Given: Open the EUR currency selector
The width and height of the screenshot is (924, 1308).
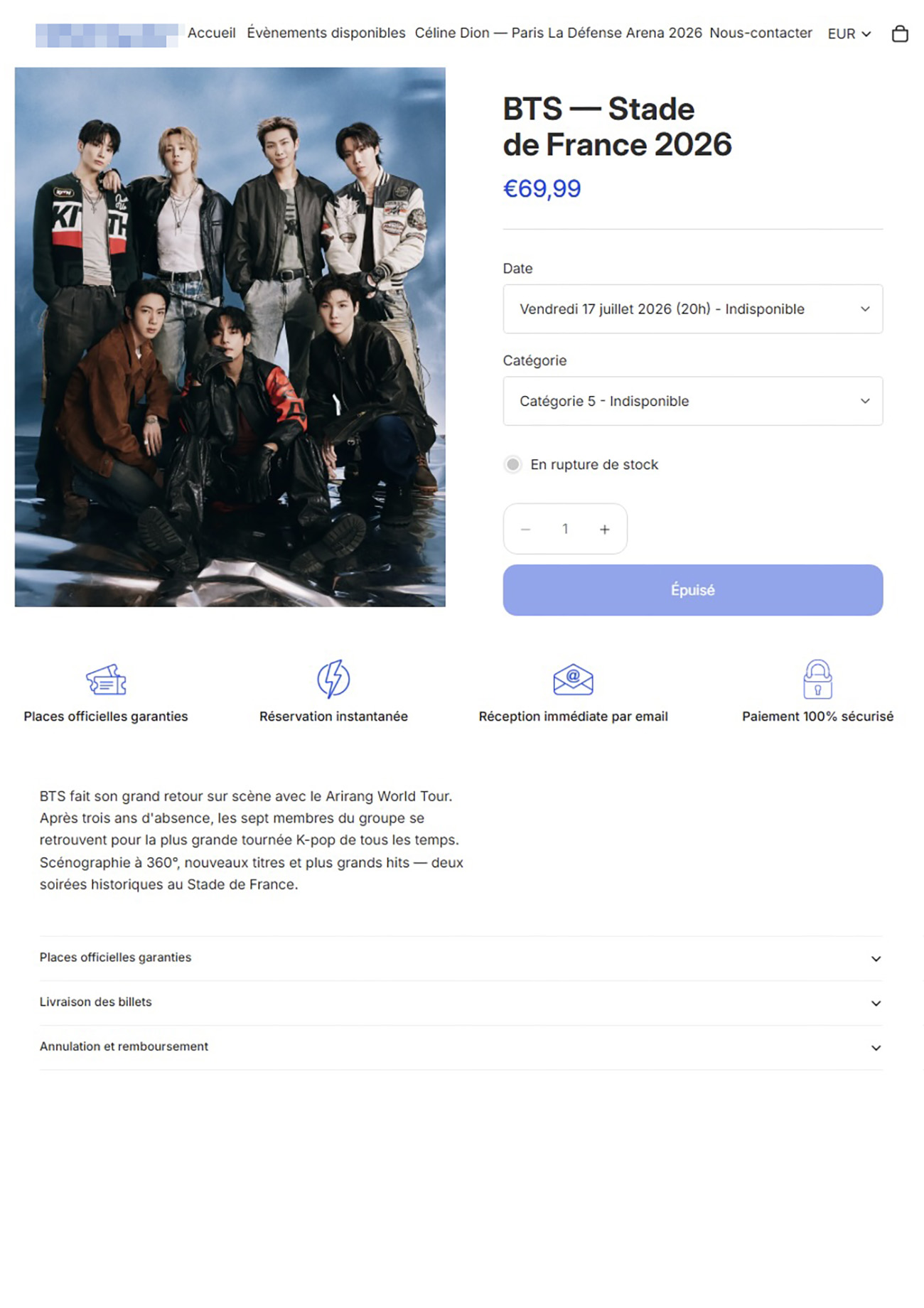Looking at the screenshot, I should click(x=849, y=33).
